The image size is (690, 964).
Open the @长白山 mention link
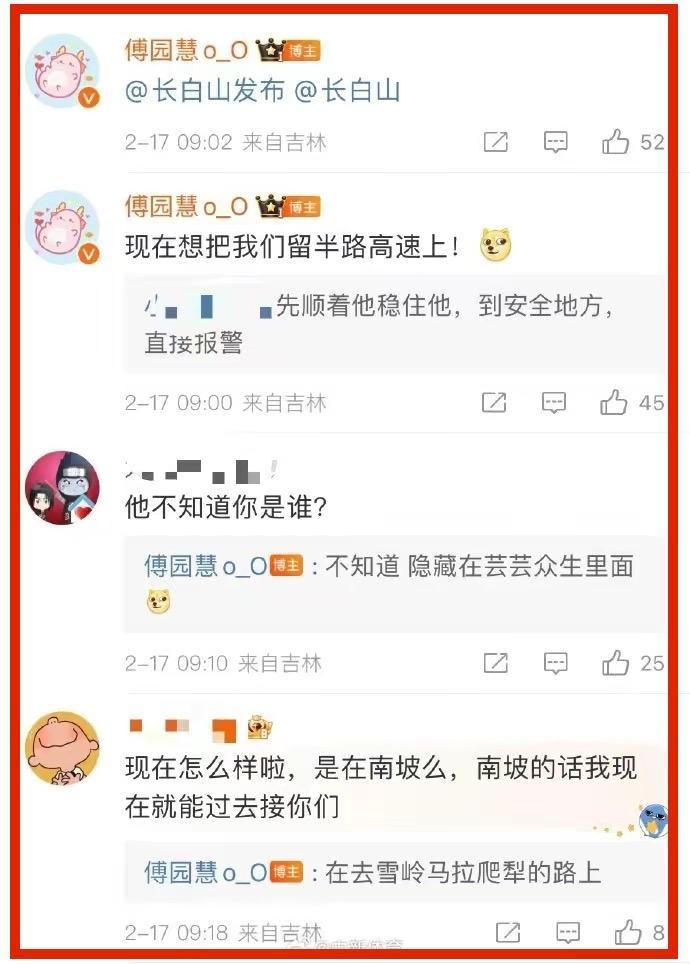pyautogui.click(x=347, y=91)
